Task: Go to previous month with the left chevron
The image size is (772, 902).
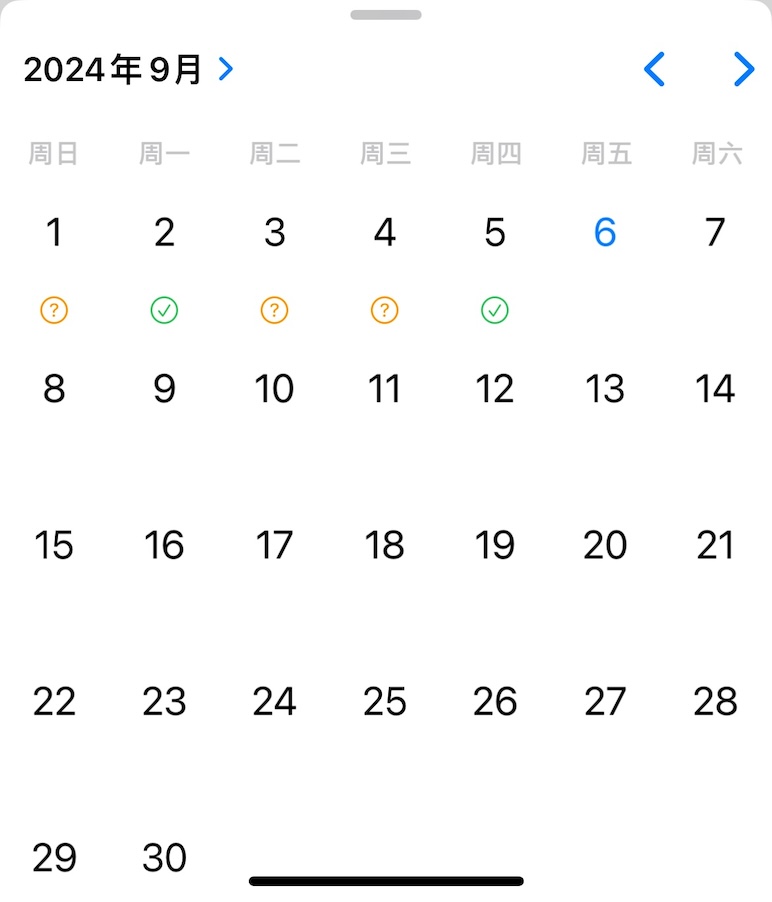Action: (654, 69)
